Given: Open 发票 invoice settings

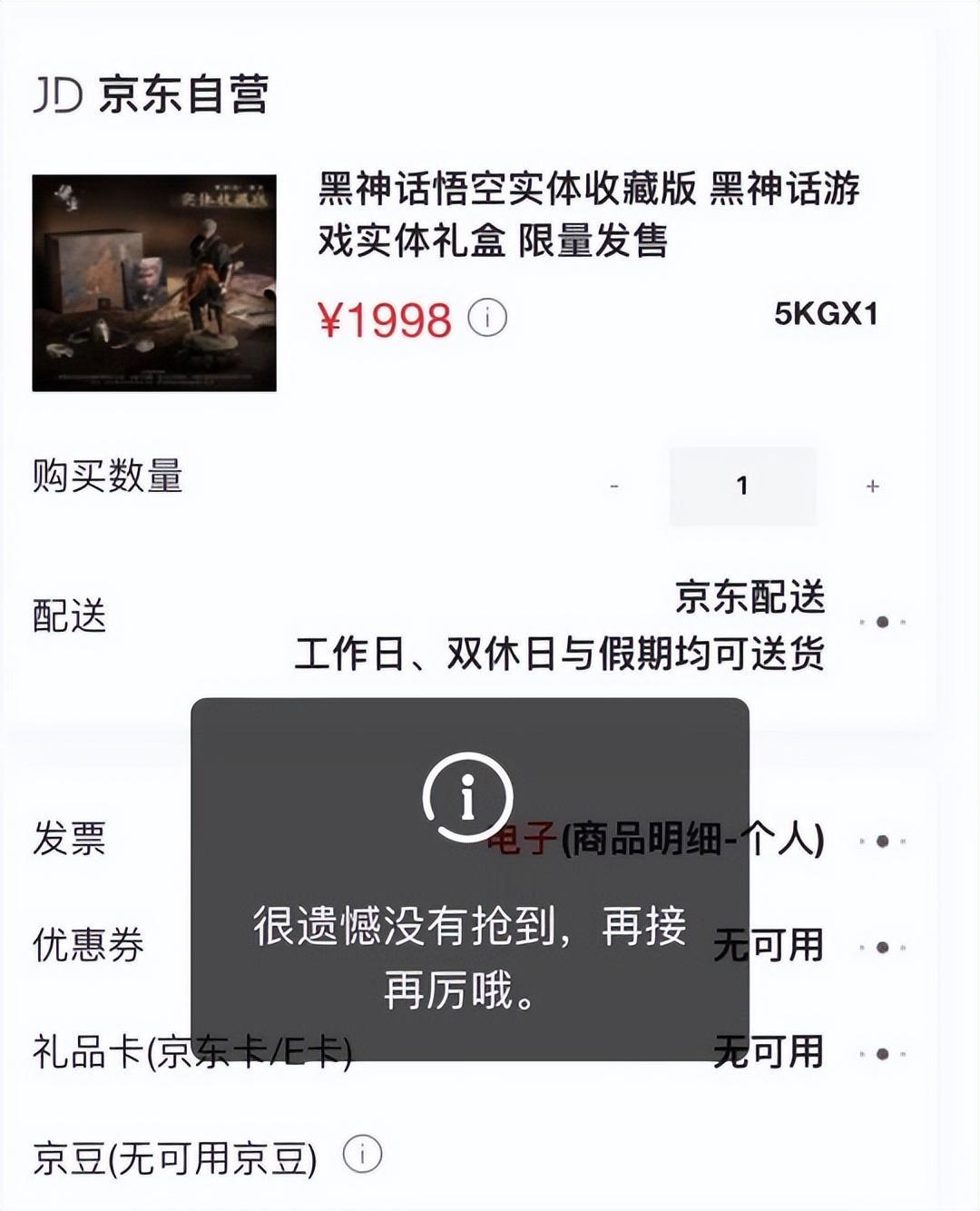Looking at the screenshot, I should pyautogui.click(x=882, y=842).
